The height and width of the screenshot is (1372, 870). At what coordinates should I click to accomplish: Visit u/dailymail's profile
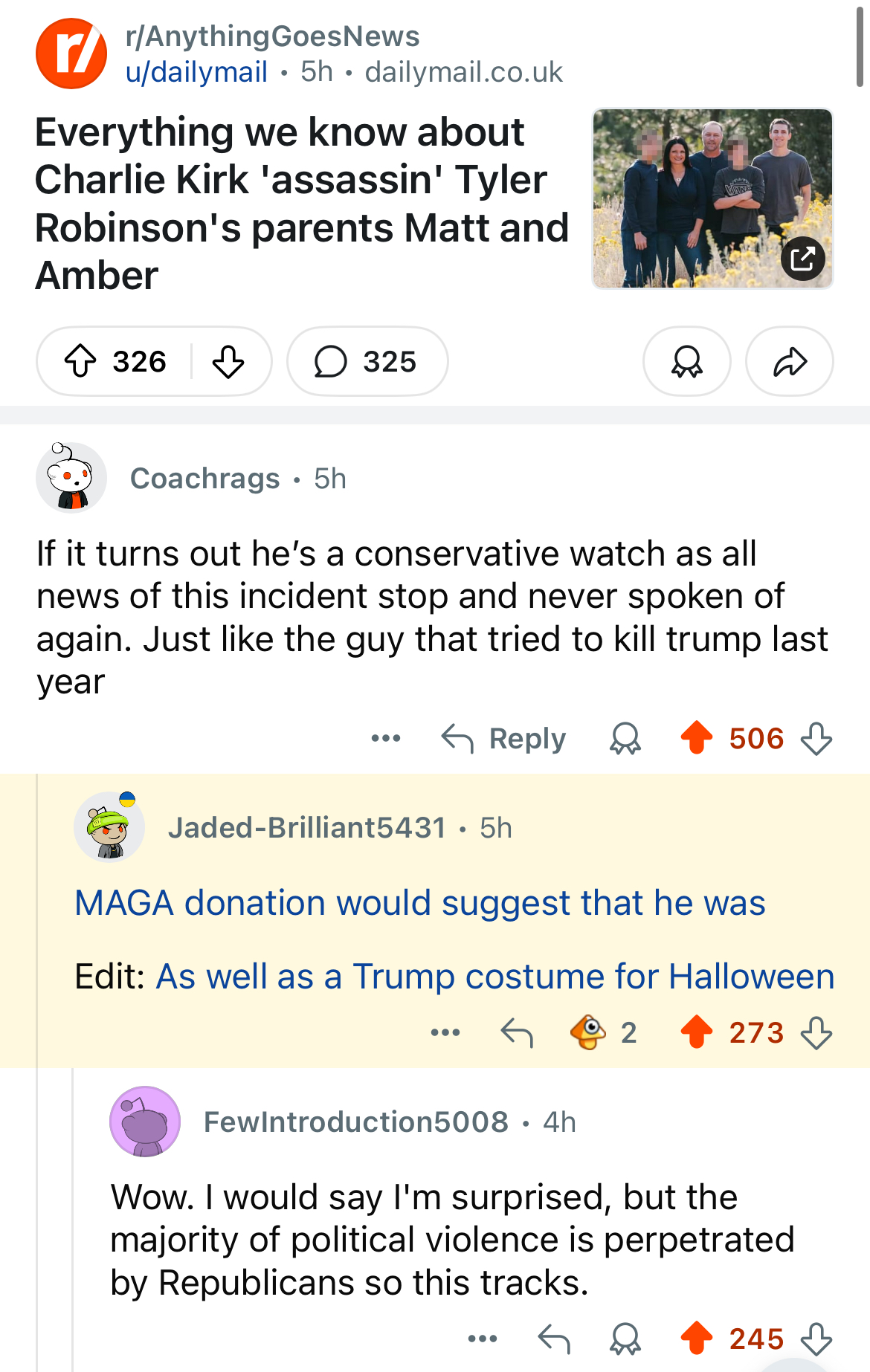point(196,72)
